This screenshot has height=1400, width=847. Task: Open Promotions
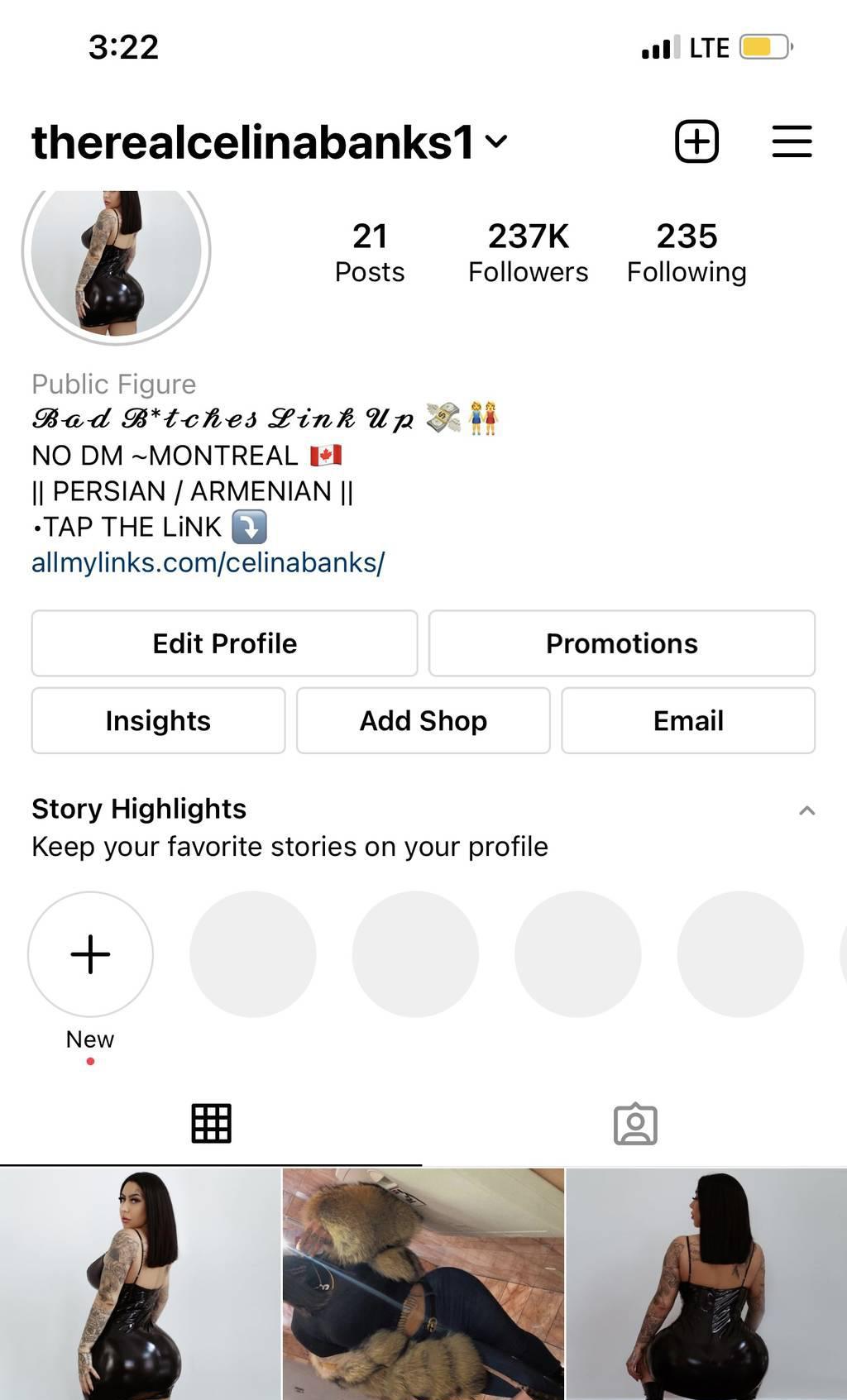tap(621, 643)
